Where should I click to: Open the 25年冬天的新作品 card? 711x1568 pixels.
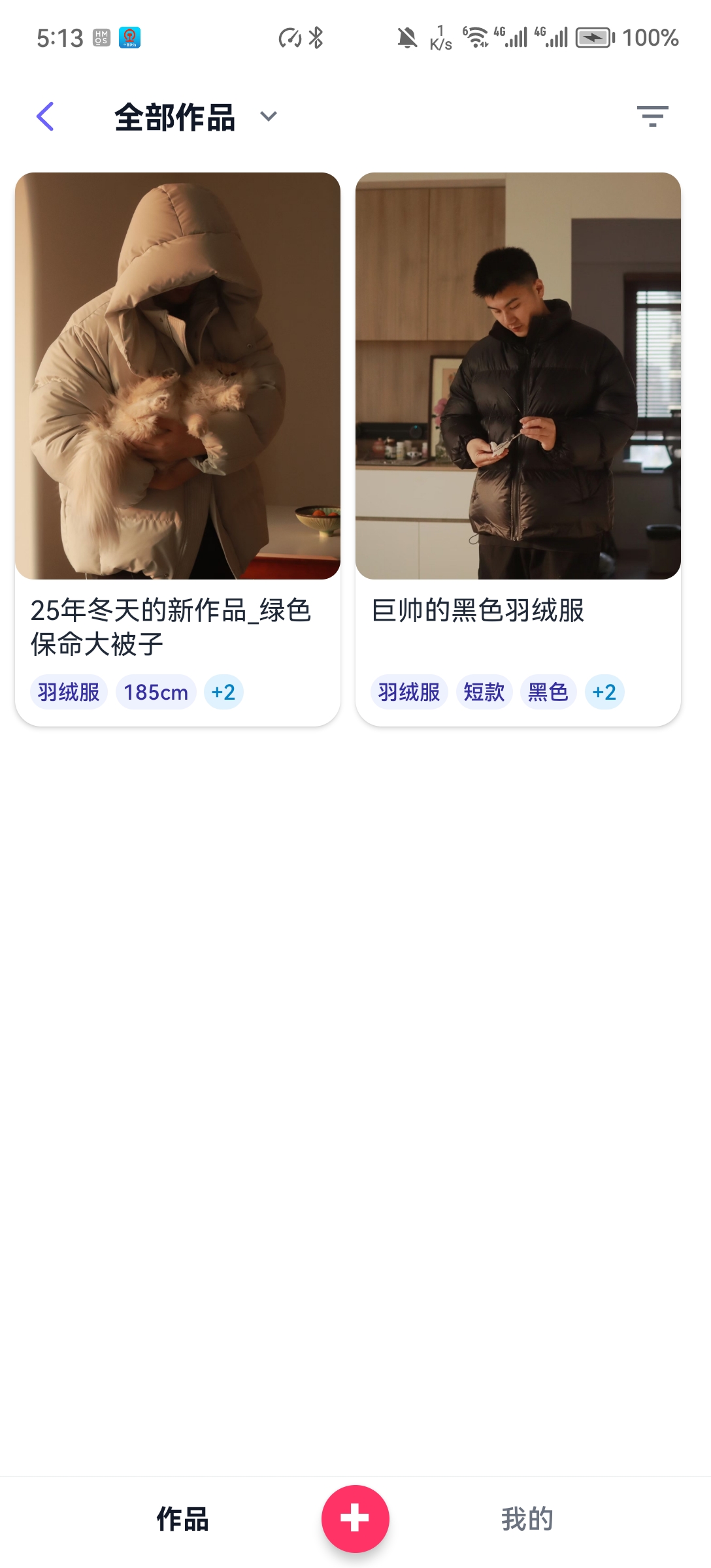(177, 392)
